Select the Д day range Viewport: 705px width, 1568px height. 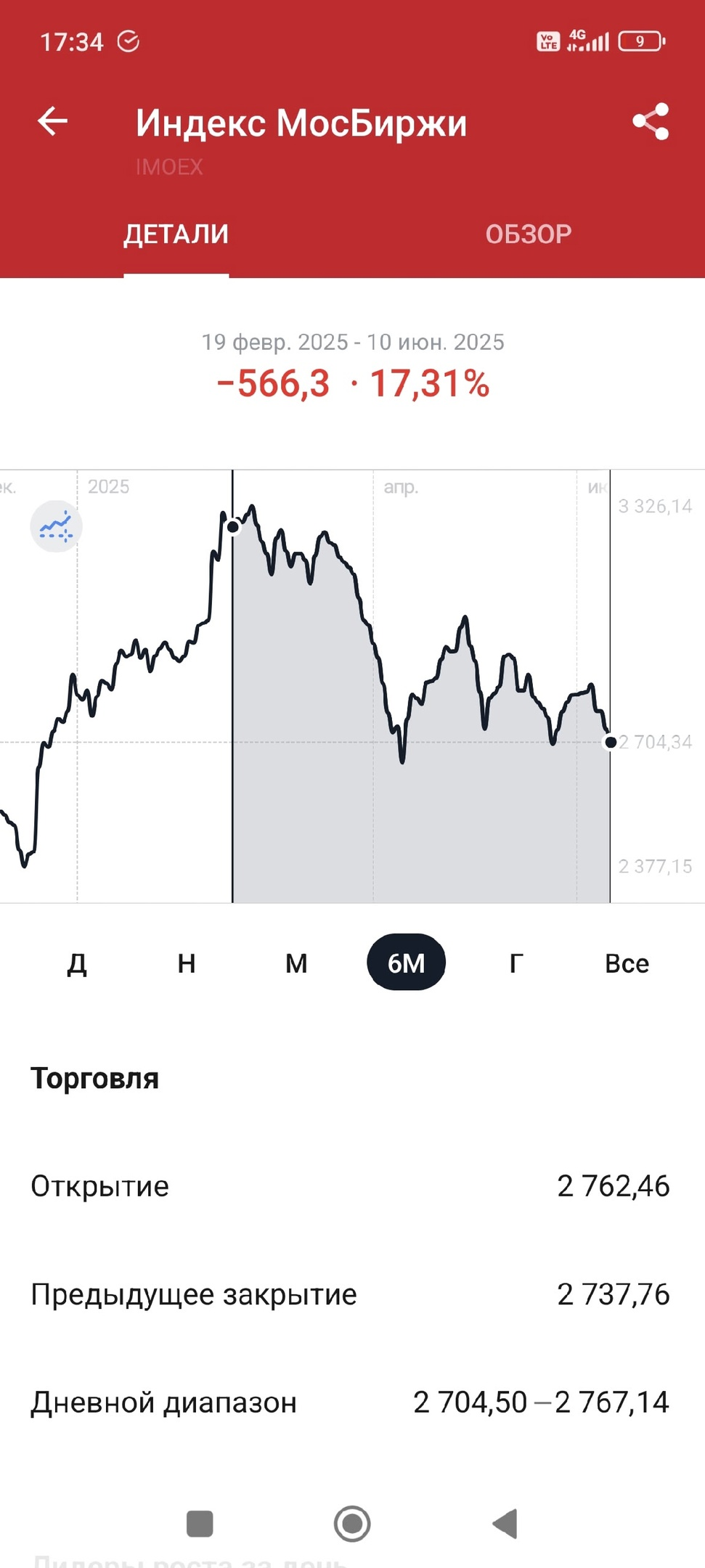(77, 963)
